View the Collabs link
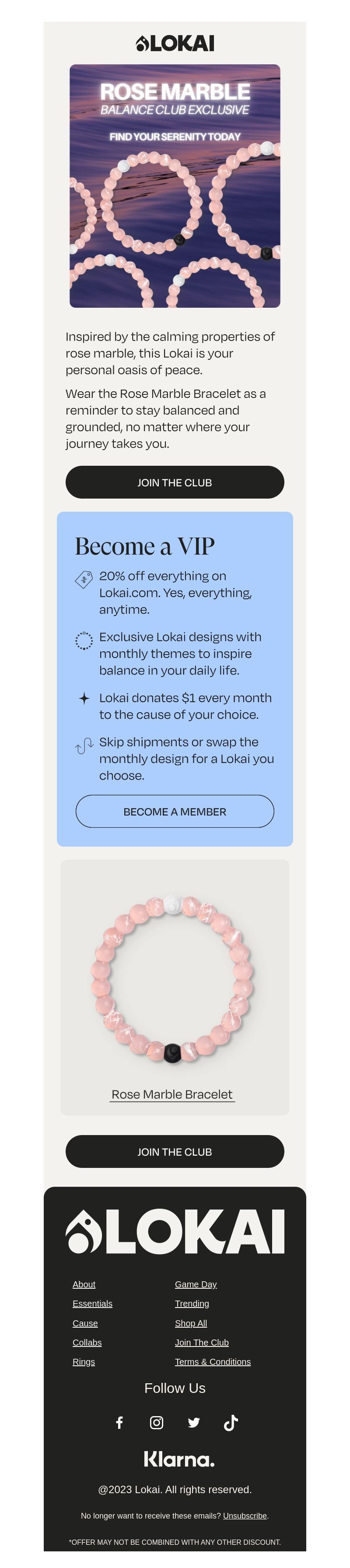Image resolution: width=350 pixels, height=1568 pixels. tap(87, 1342)
